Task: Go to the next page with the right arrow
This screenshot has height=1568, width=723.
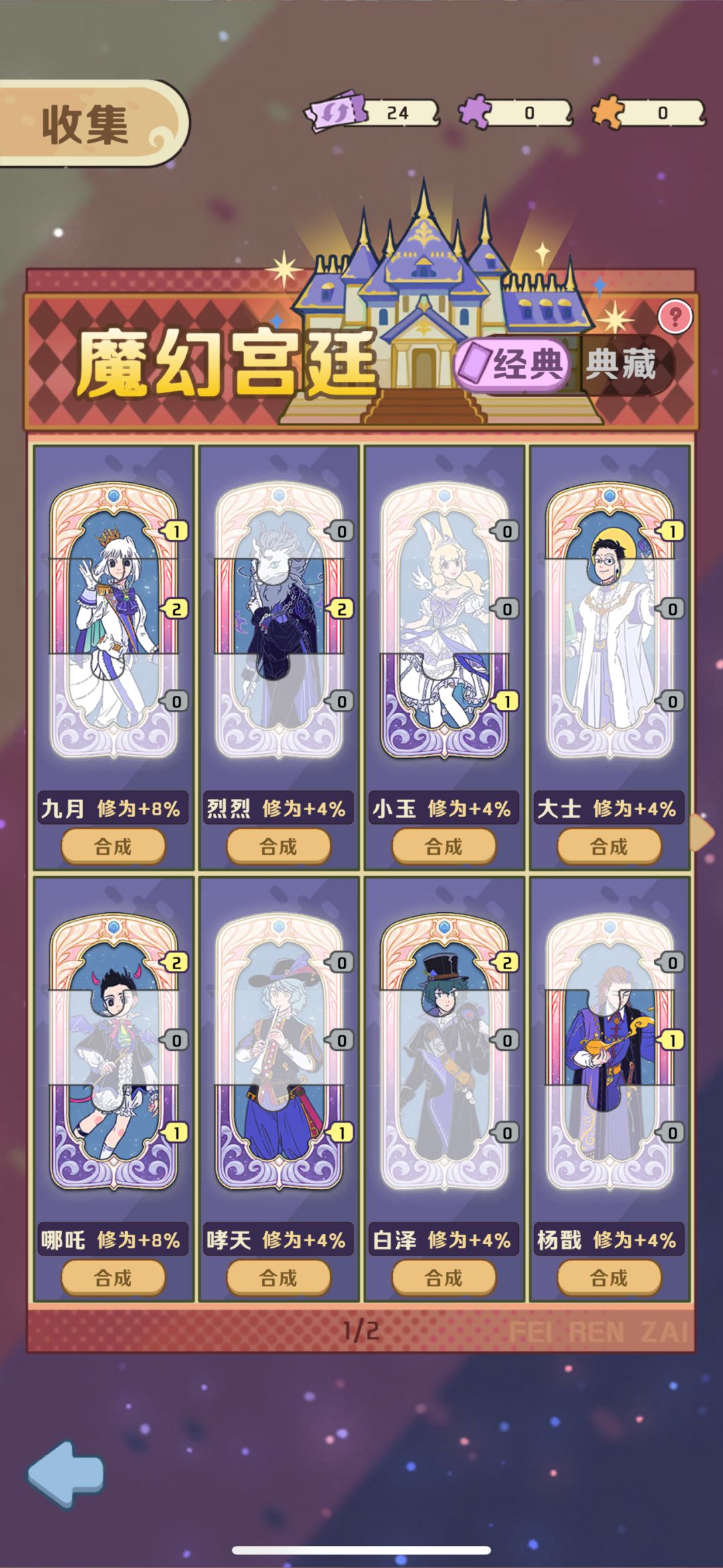Action: point(702,832)
